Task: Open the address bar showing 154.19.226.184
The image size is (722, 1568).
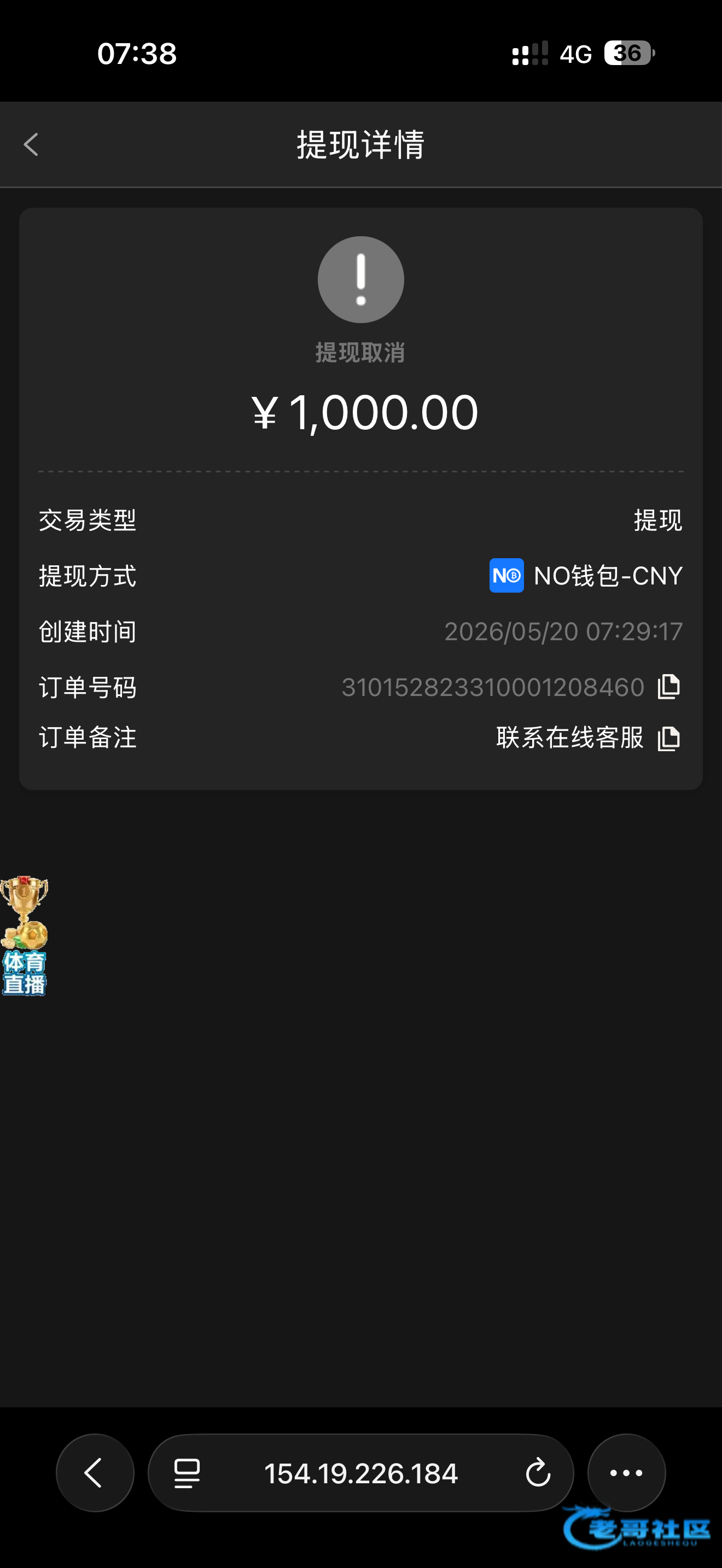Action: tap(361, 1473)
